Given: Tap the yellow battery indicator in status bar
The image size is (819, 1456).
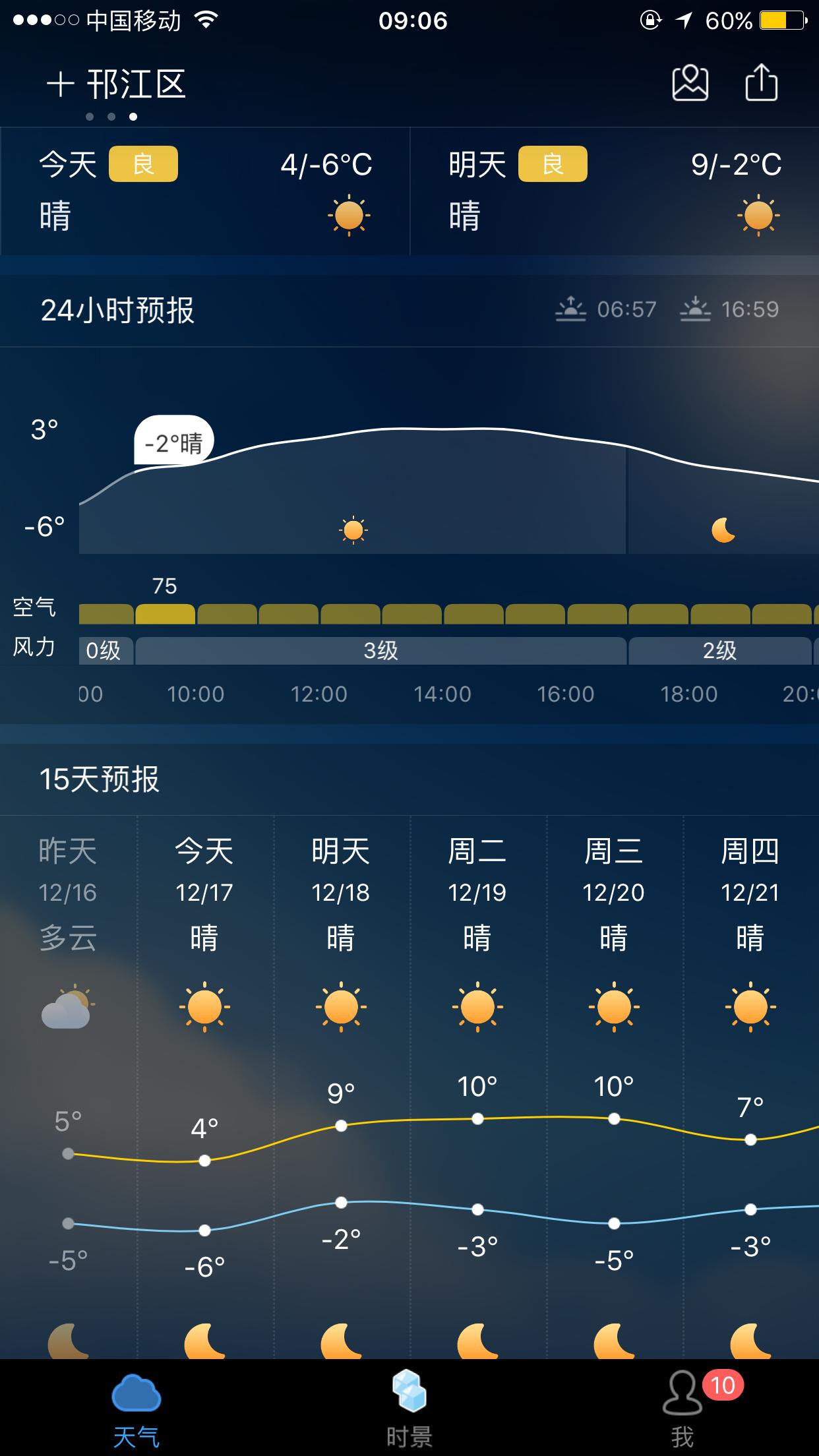Looking at the screenshot, I should pyautogui.click(x=781, y=20).
